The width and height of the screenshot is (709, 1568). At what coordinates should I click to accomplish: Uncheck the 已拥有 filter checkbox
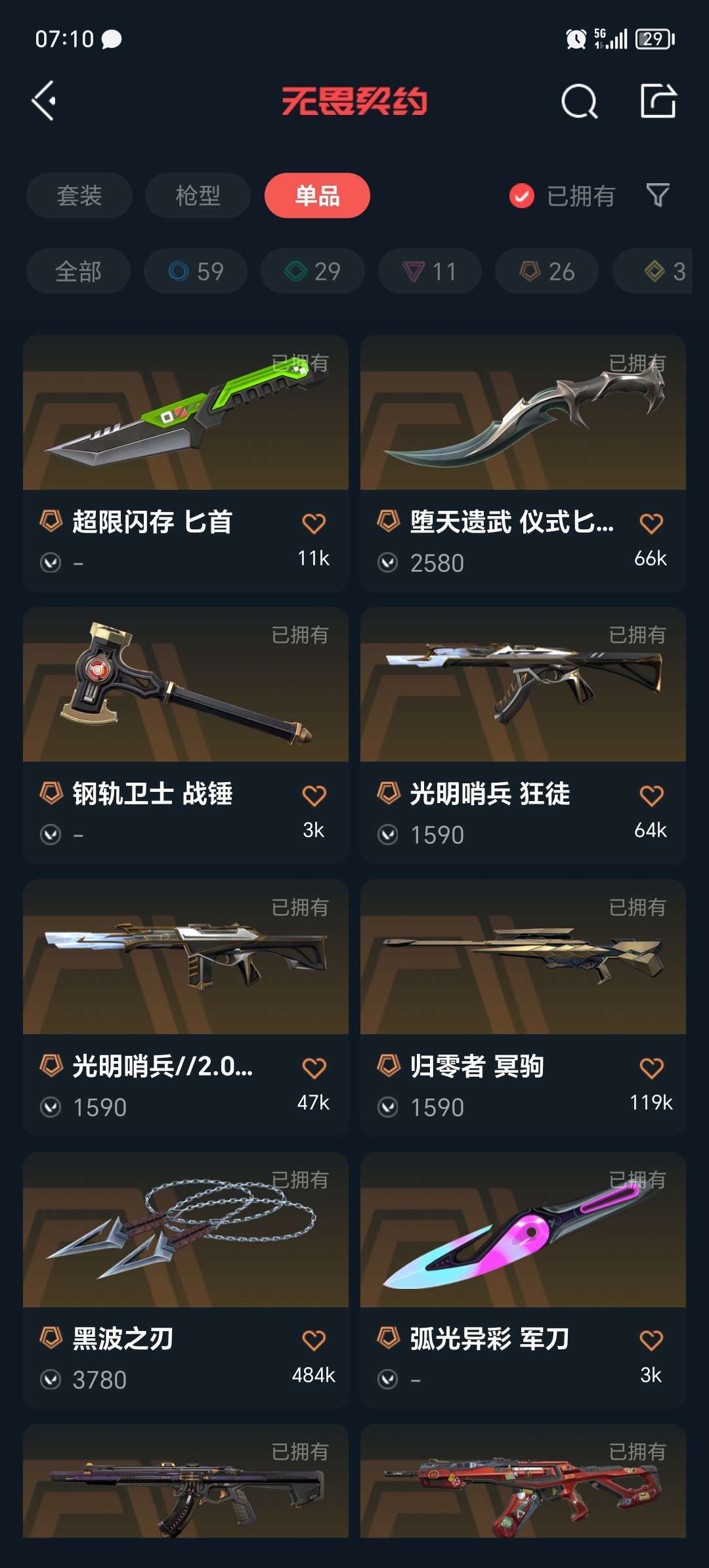pos(522,196)
